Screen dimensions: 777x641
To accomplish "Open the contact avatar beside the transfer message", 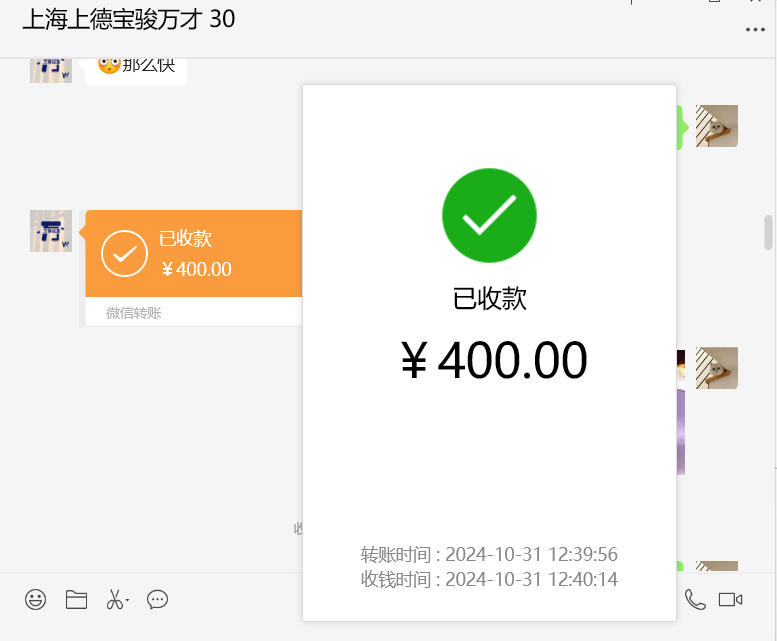I will click(x=50, y=231).
